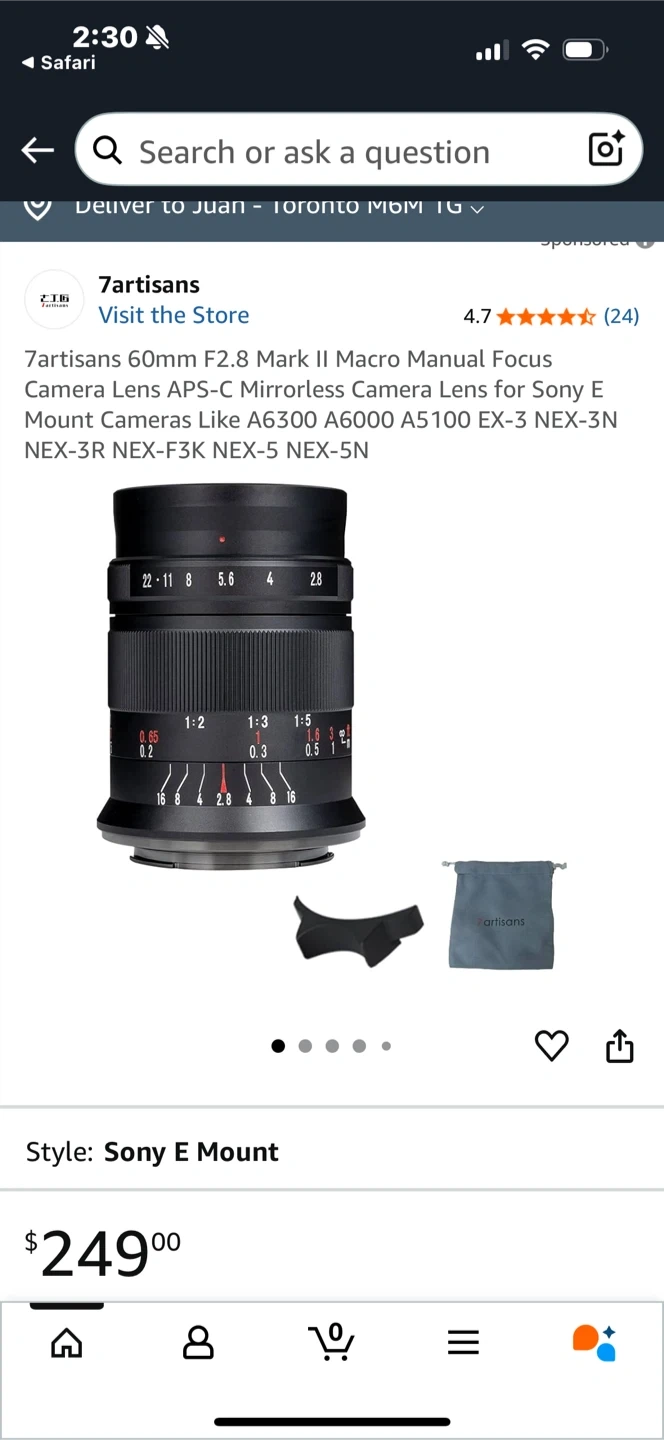Add lens to wish list heart

coord(551,1046)
